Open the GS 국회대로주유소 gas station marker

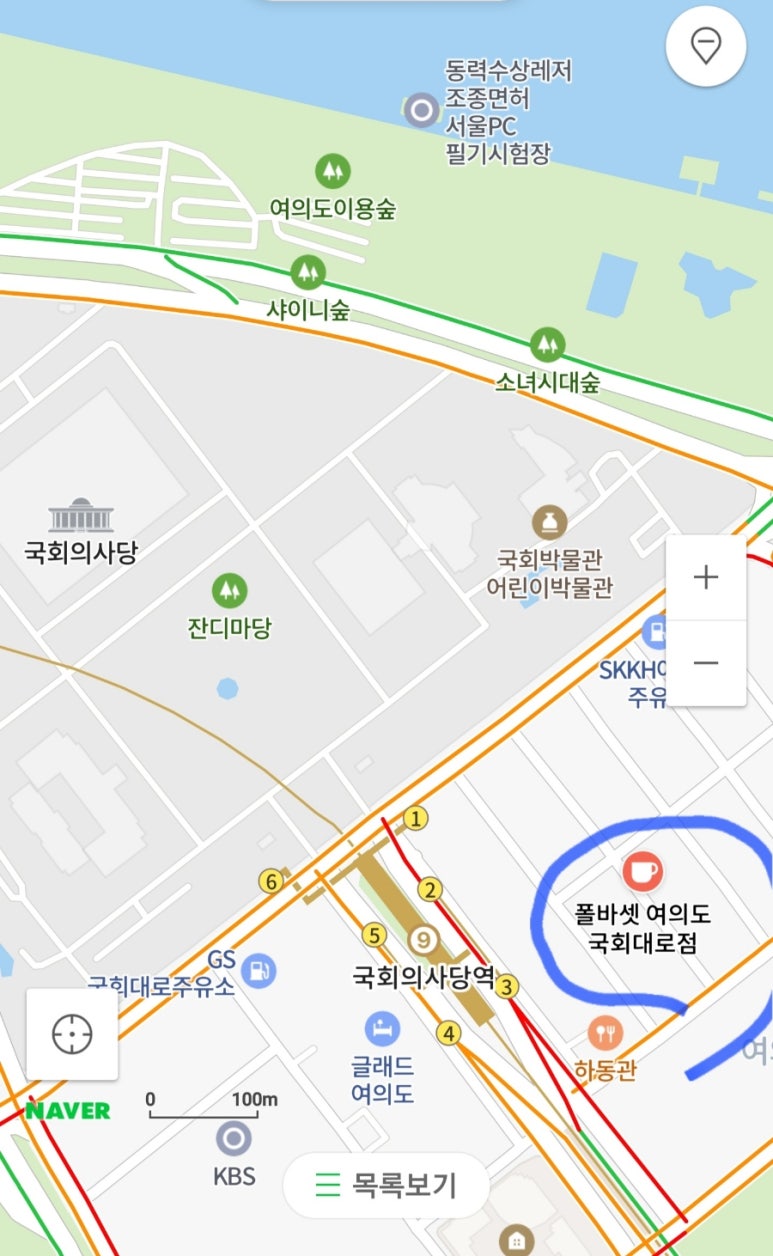pyautogui.click(x=260, y=968)
